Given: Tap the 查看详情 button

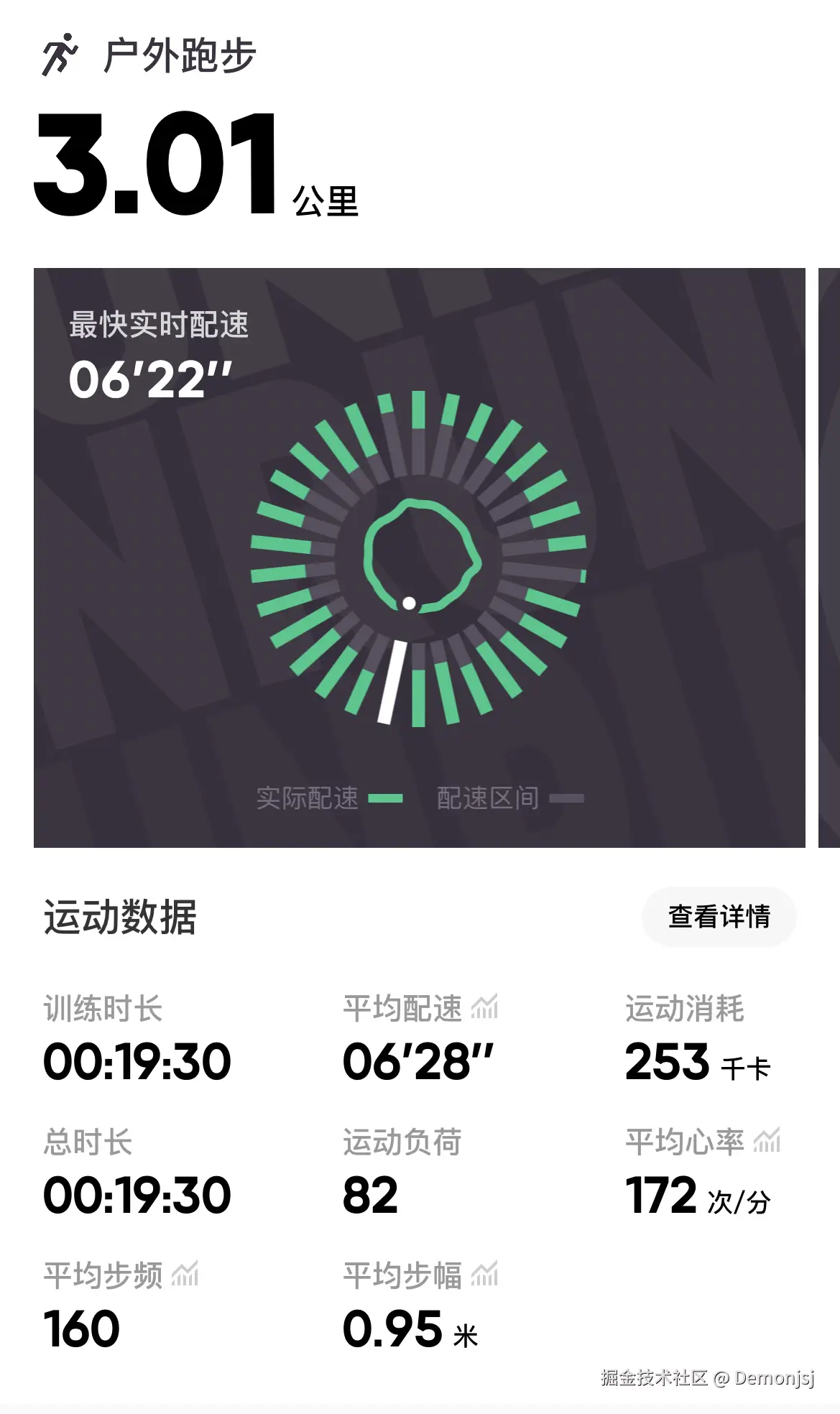Looking at the screenshot, I should click(x=719, y=917).
